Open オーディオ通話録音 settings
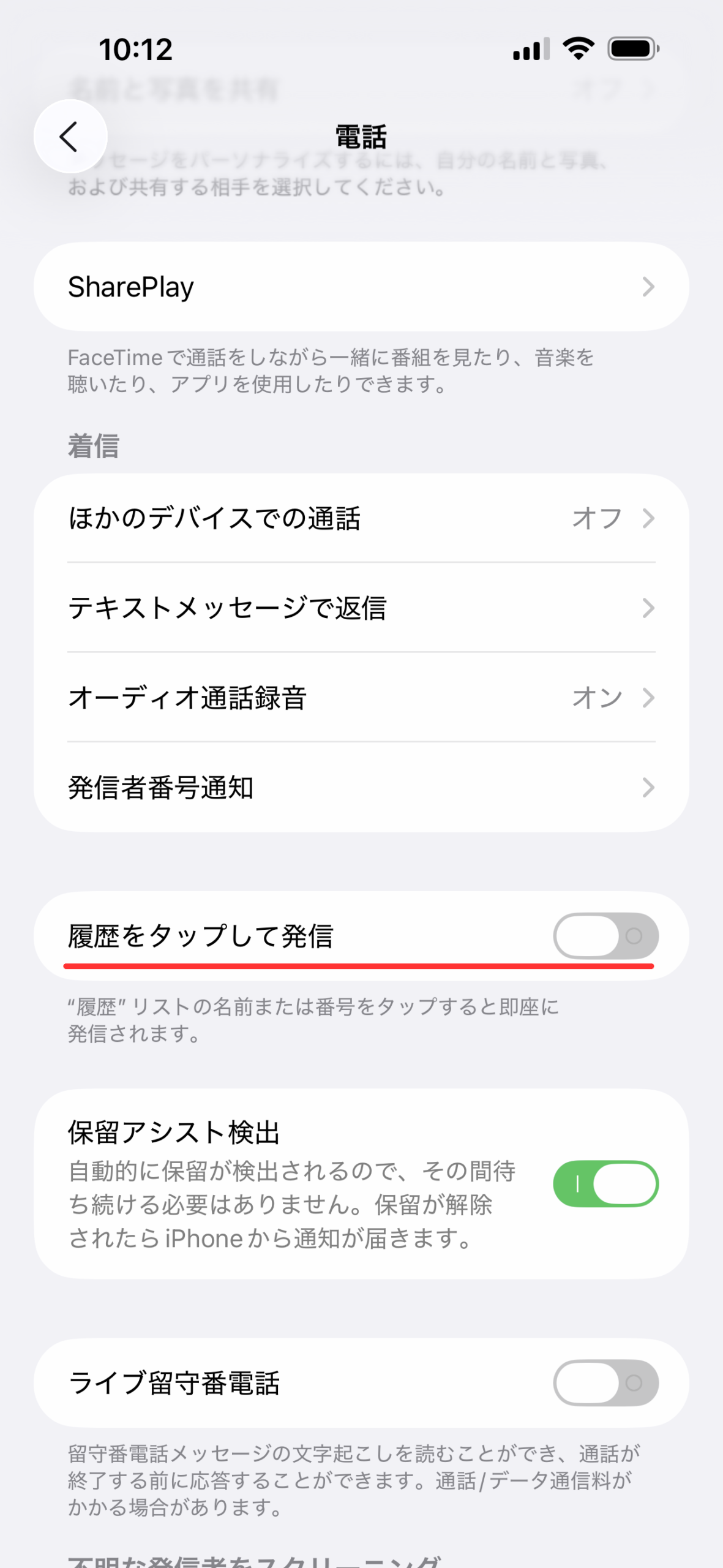The image size is (723, 1568). coord(361,697)
